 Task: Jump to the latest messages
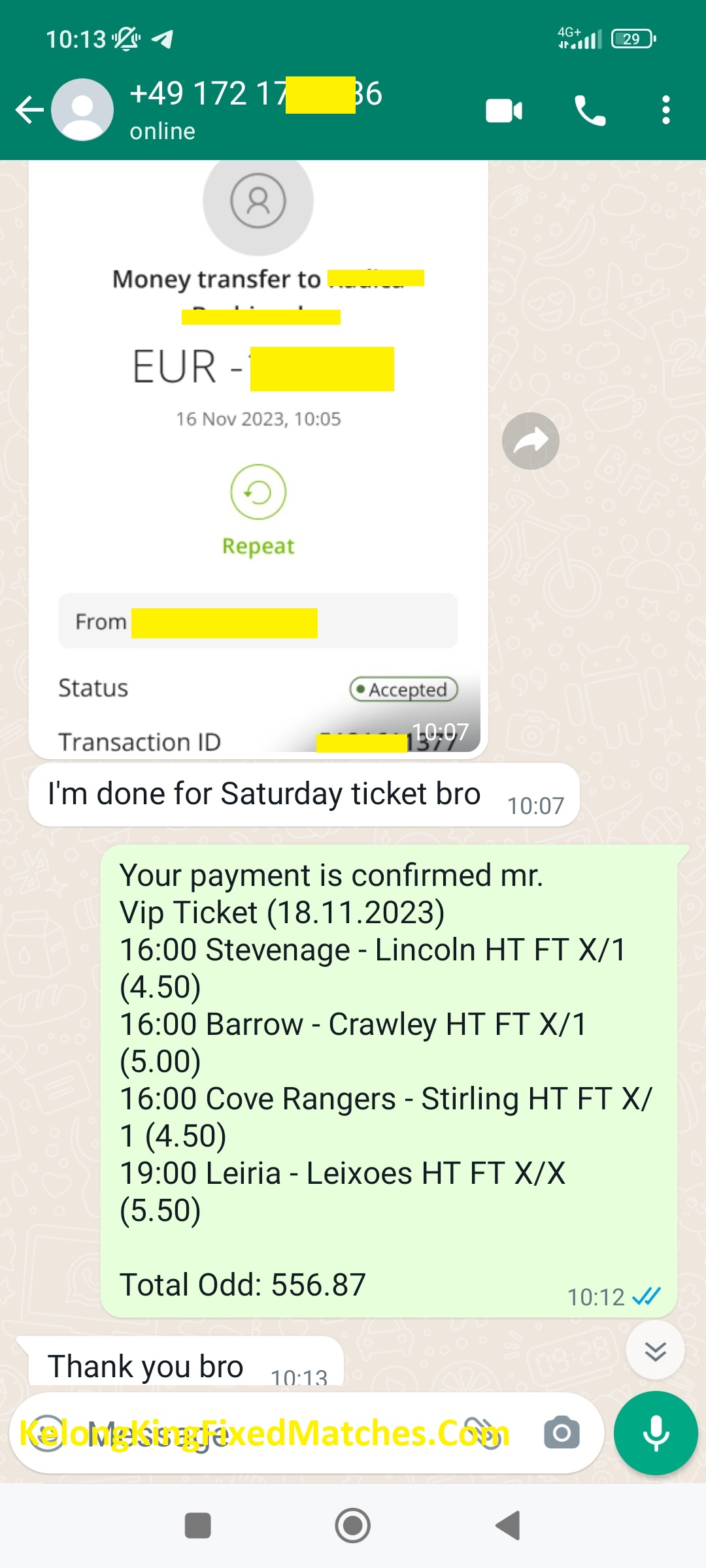[x=655, y=1350]
